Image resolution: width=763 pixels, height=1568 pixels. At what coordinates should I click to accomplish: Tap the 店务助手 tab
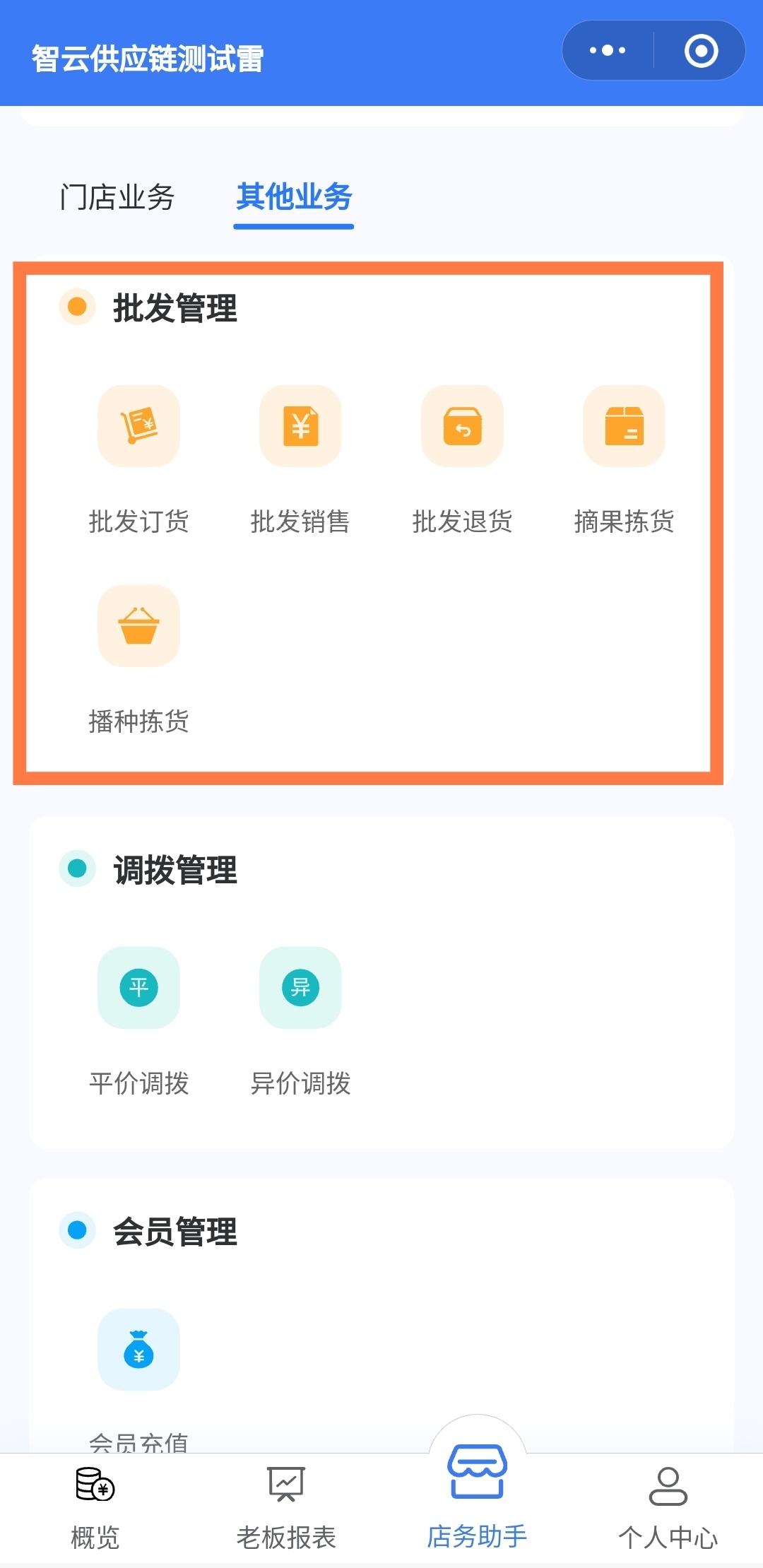477,1498
